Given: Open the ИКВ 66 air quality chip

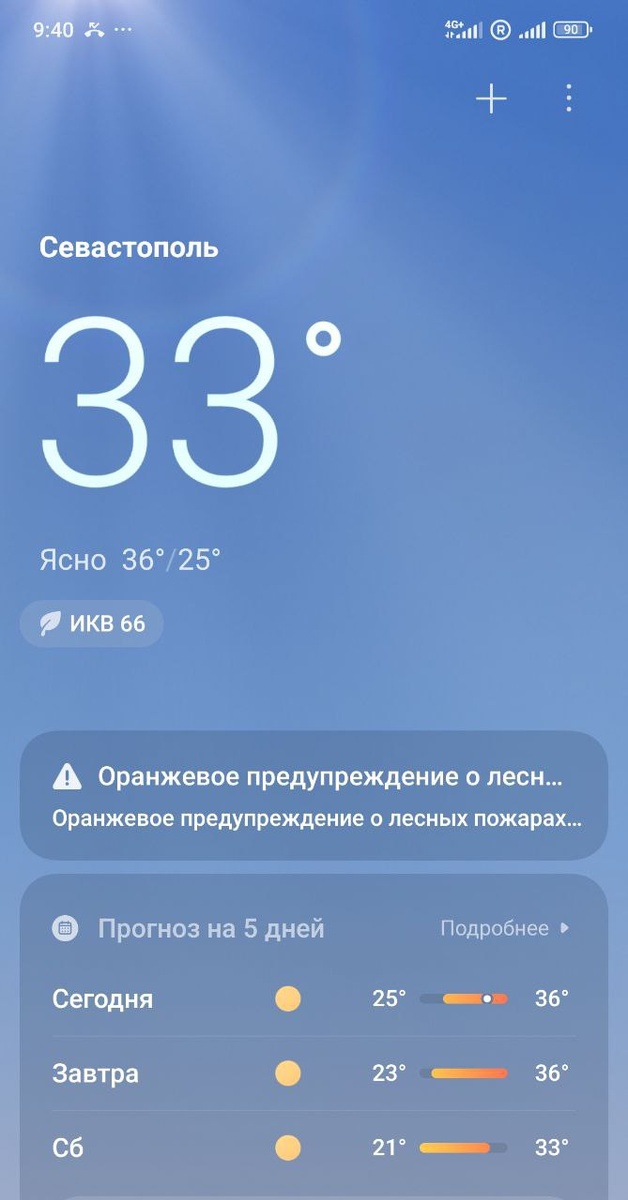Looking at the screenshot, I should pyautogui.click(x=92, y=624).
